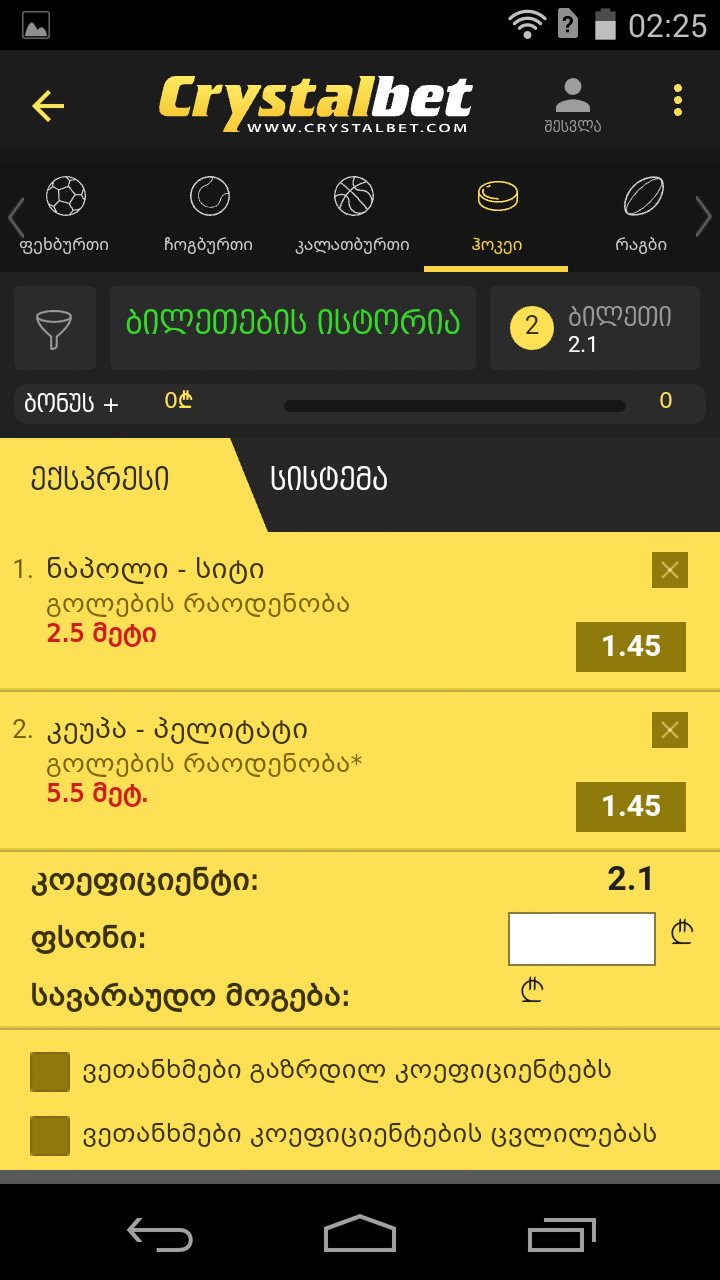The height and width of the screenshot is (1280, 720).
Task: Go back using the yellow arrow
Action: click(48, 105)
